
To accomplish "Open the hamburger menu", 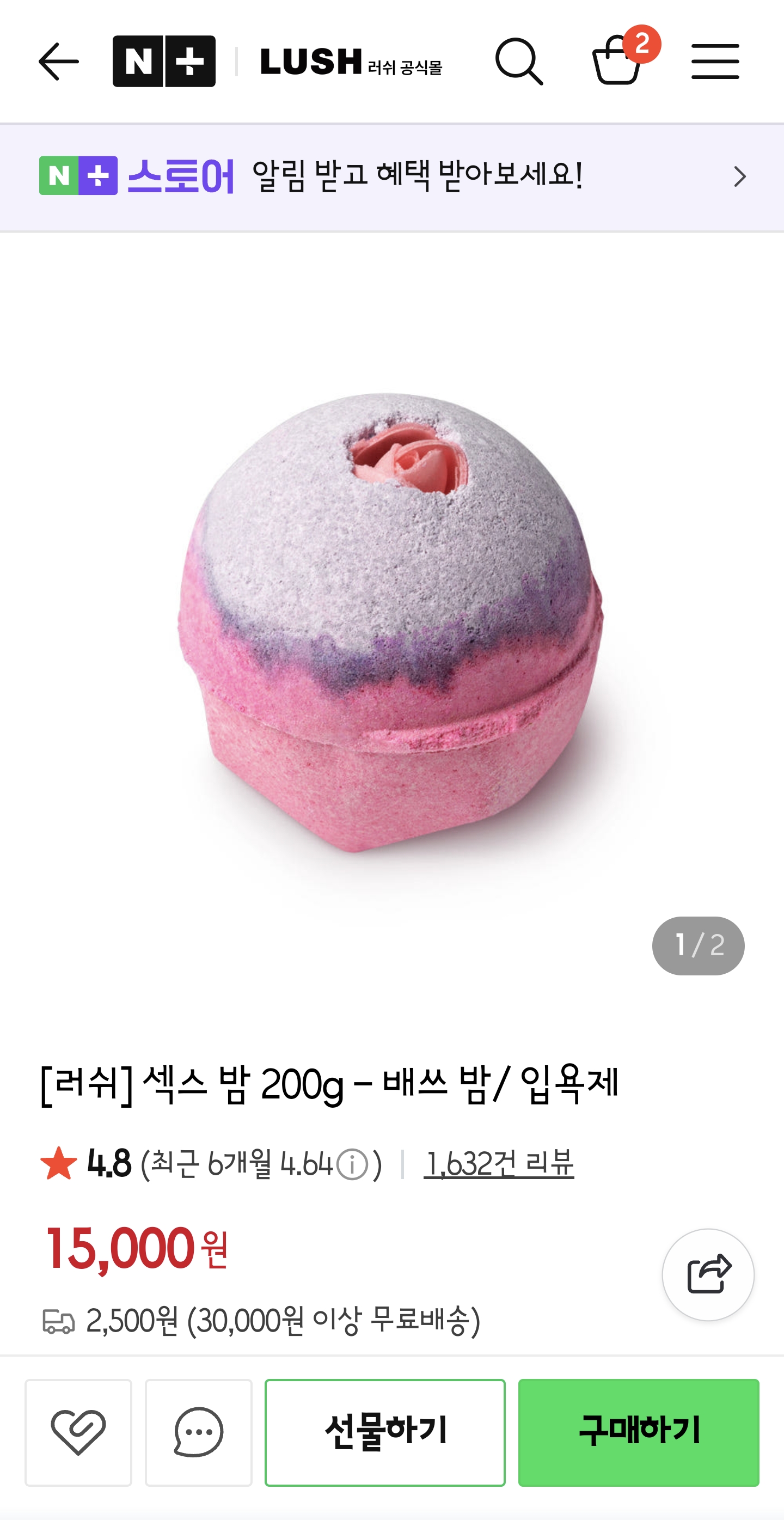I will 715,62.
